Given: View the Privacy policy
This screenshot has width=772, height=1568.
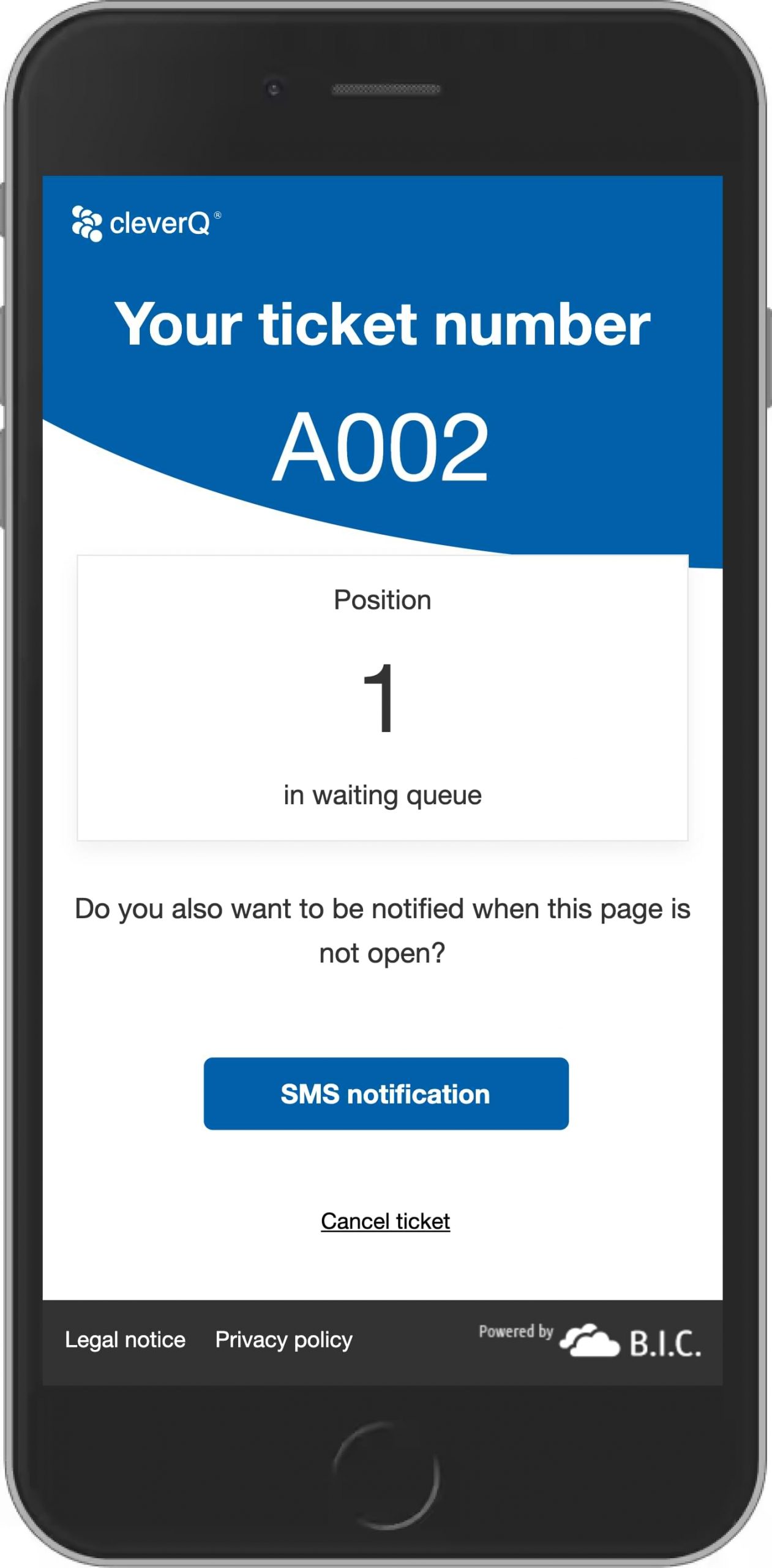Looking at the screenshot, I should [283, 1340].
